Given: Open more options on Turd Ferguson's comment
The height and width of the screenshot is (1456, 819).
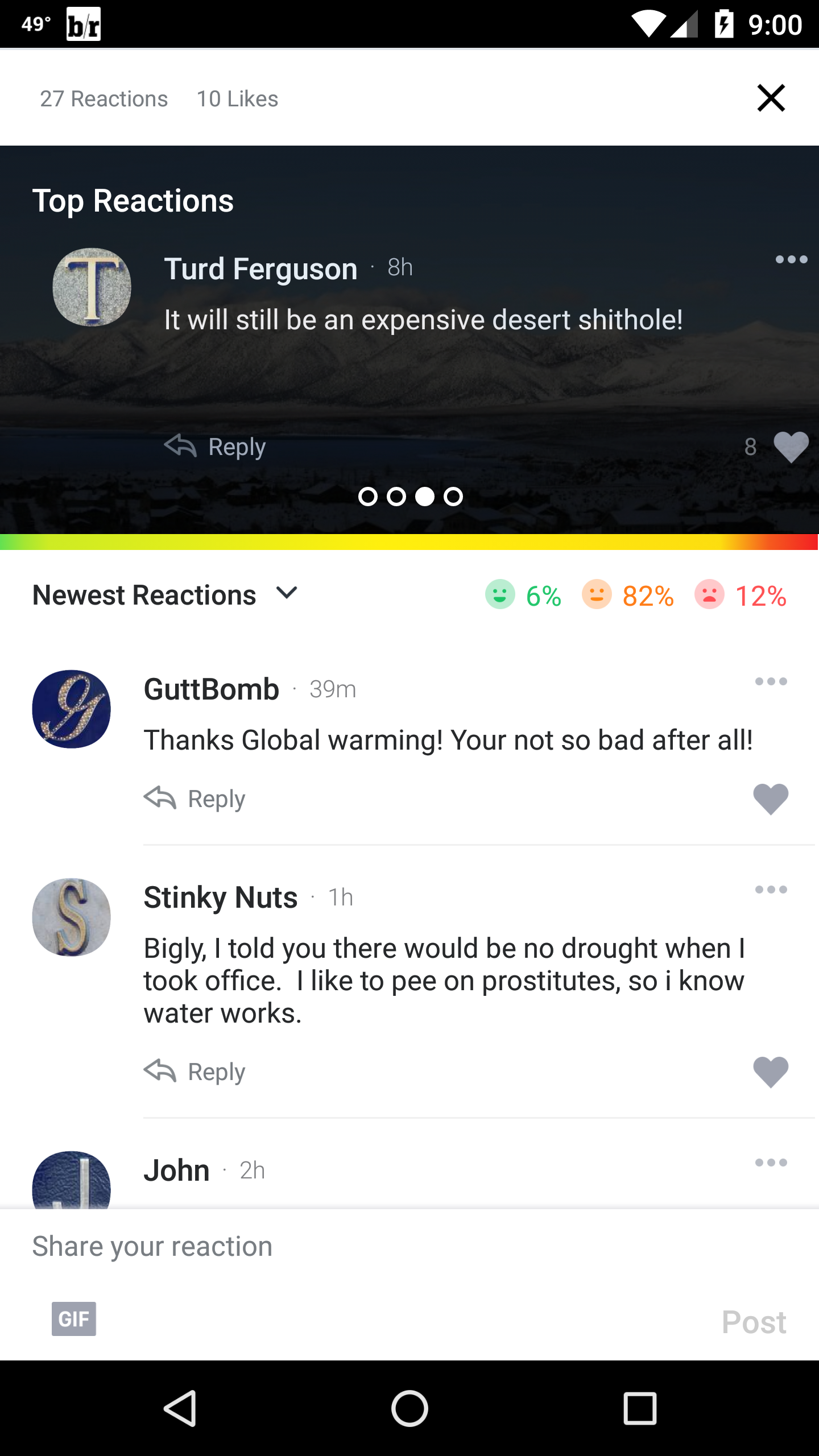Looking at the screenshot, I should [791, 259].
